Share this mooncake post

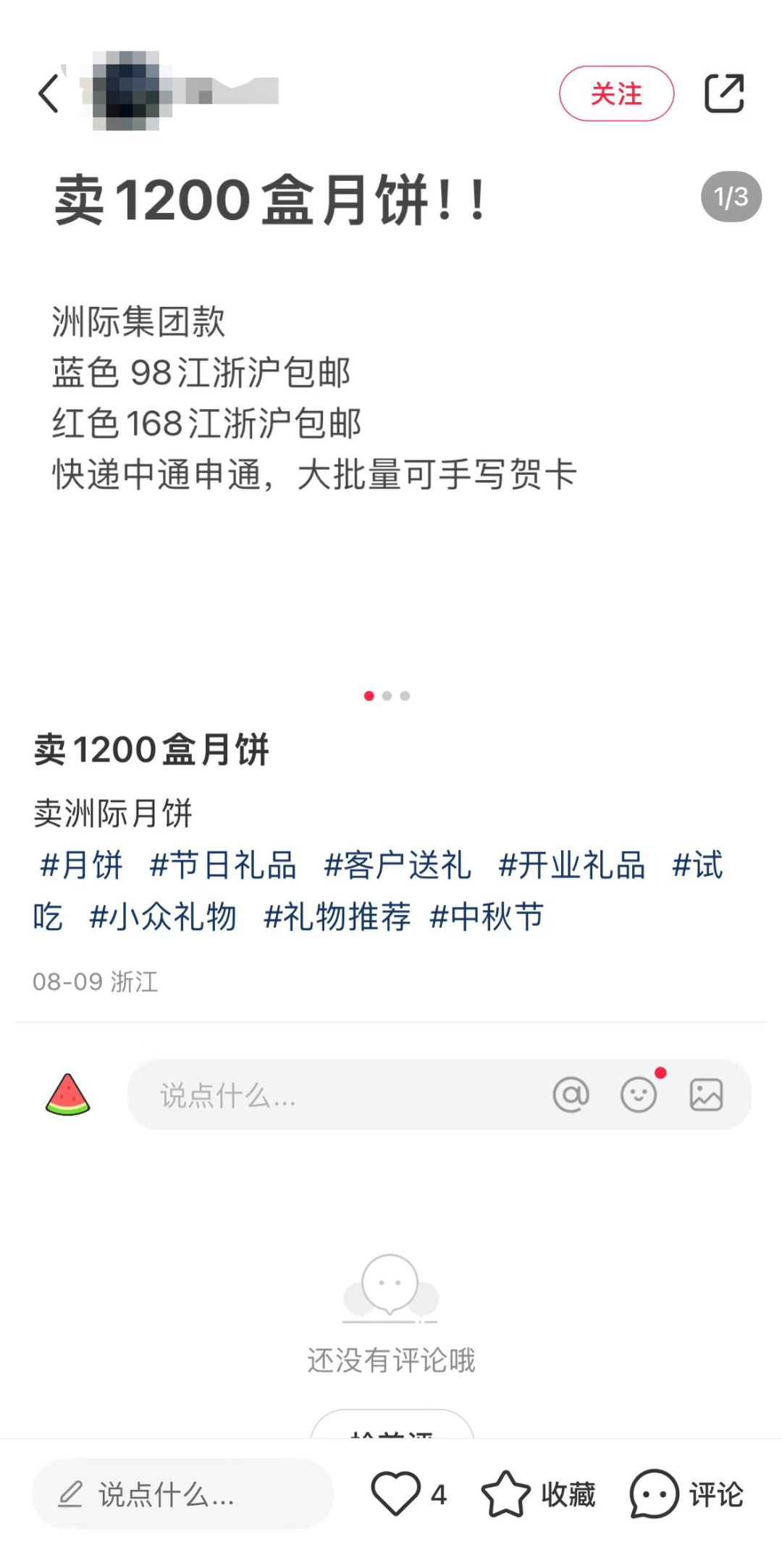(724, 94)
